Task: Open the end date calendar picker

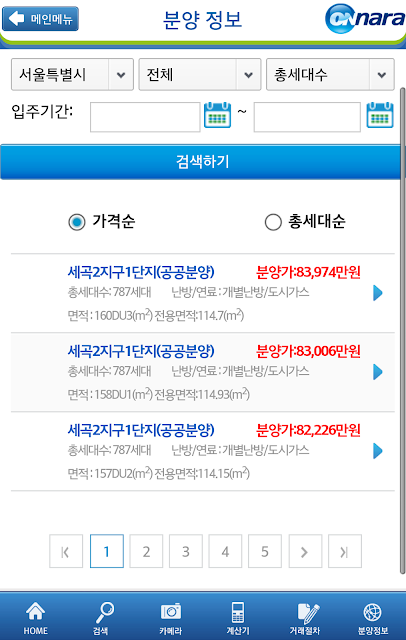Action: tap(380, 115)
